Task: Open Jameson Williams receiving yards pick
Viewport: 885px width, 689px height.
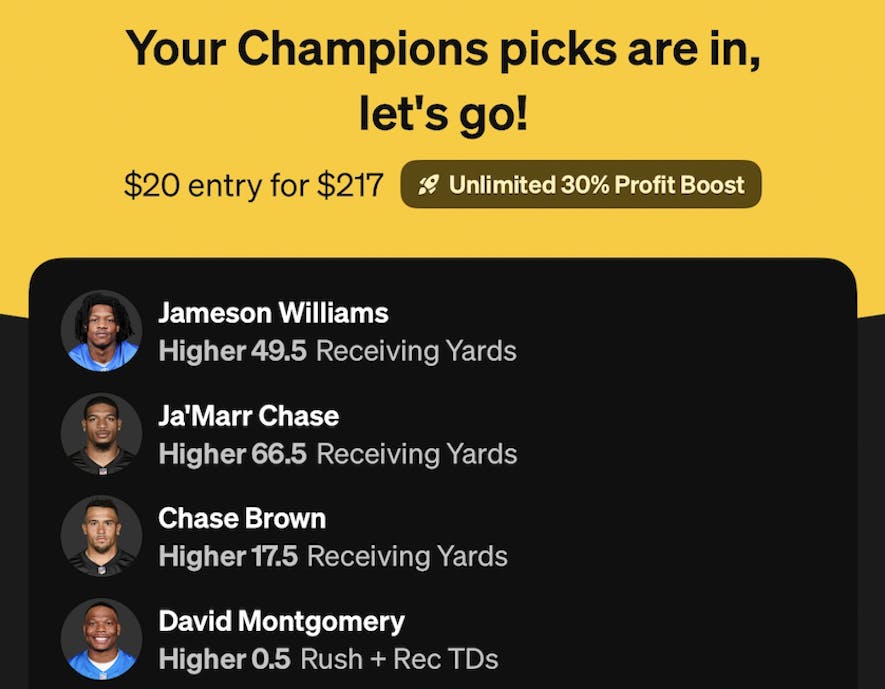Action: tap(337, 332)
